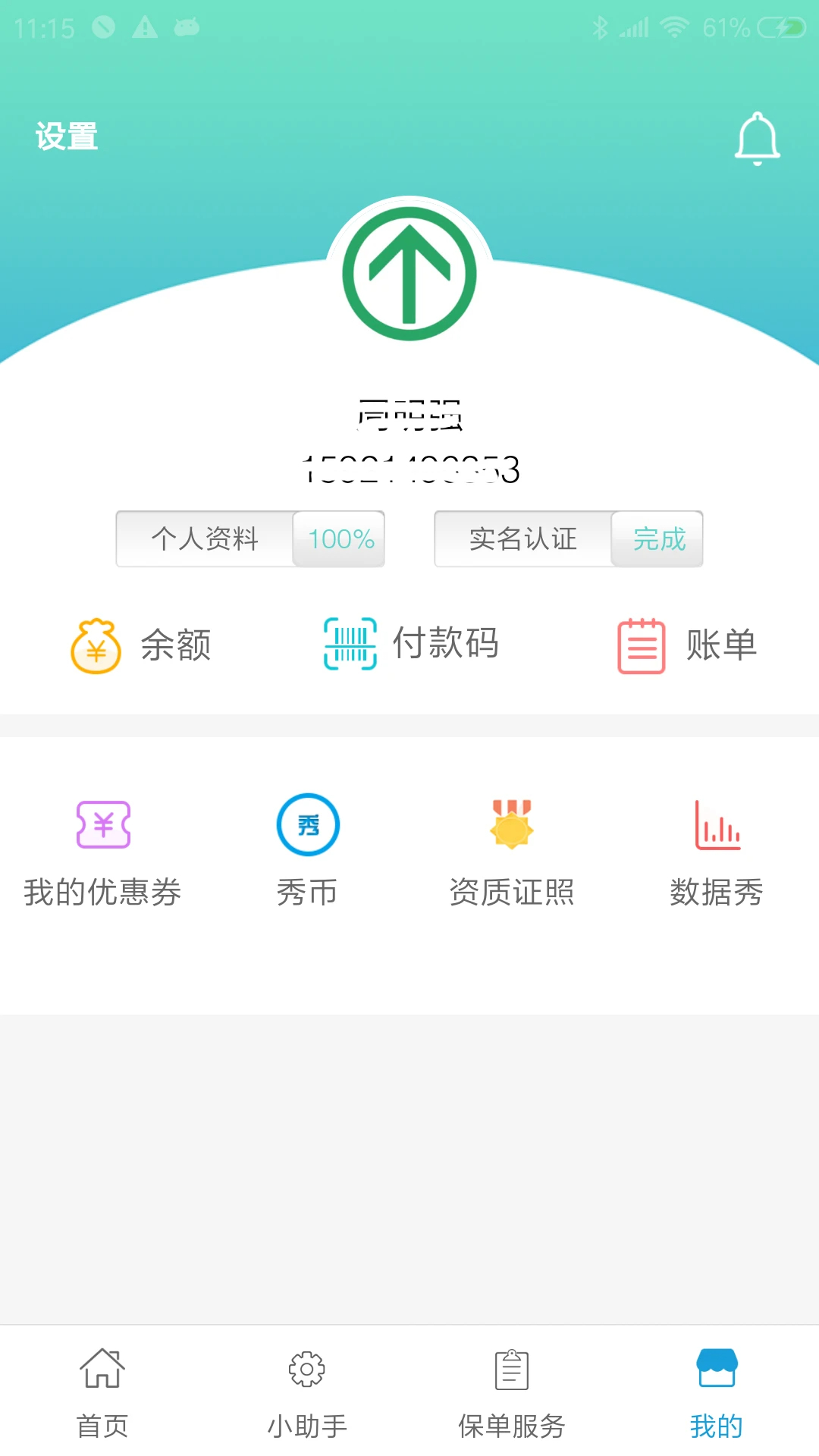Open the 设置 settings menu
The height and width of the screenshot is (1456, 819).
[x=67, y=136]
